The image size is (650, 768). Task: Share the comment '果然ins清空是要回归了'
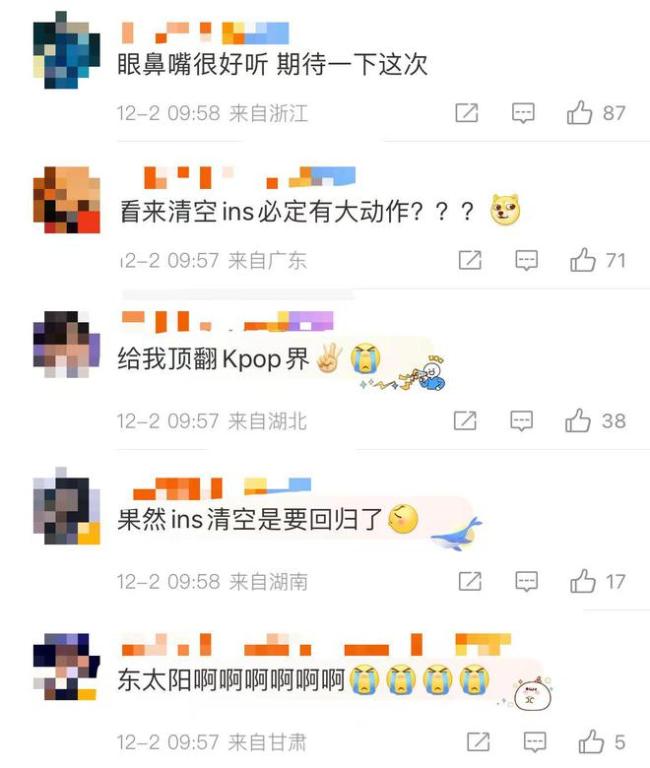(x=469, y=580)
